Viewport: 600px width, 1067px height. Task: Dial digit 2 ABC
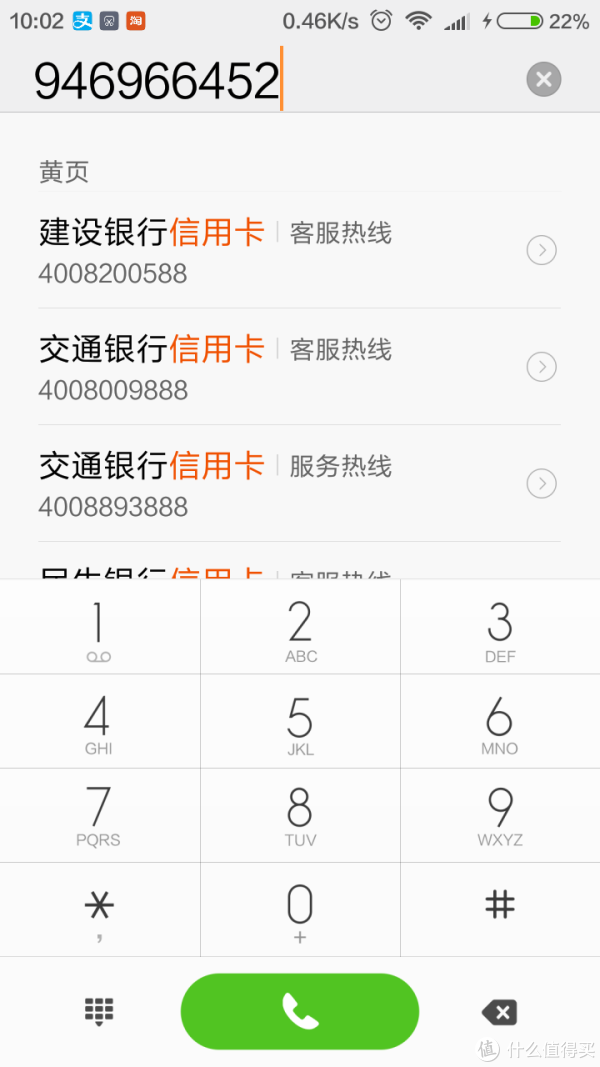coord(300,627)
